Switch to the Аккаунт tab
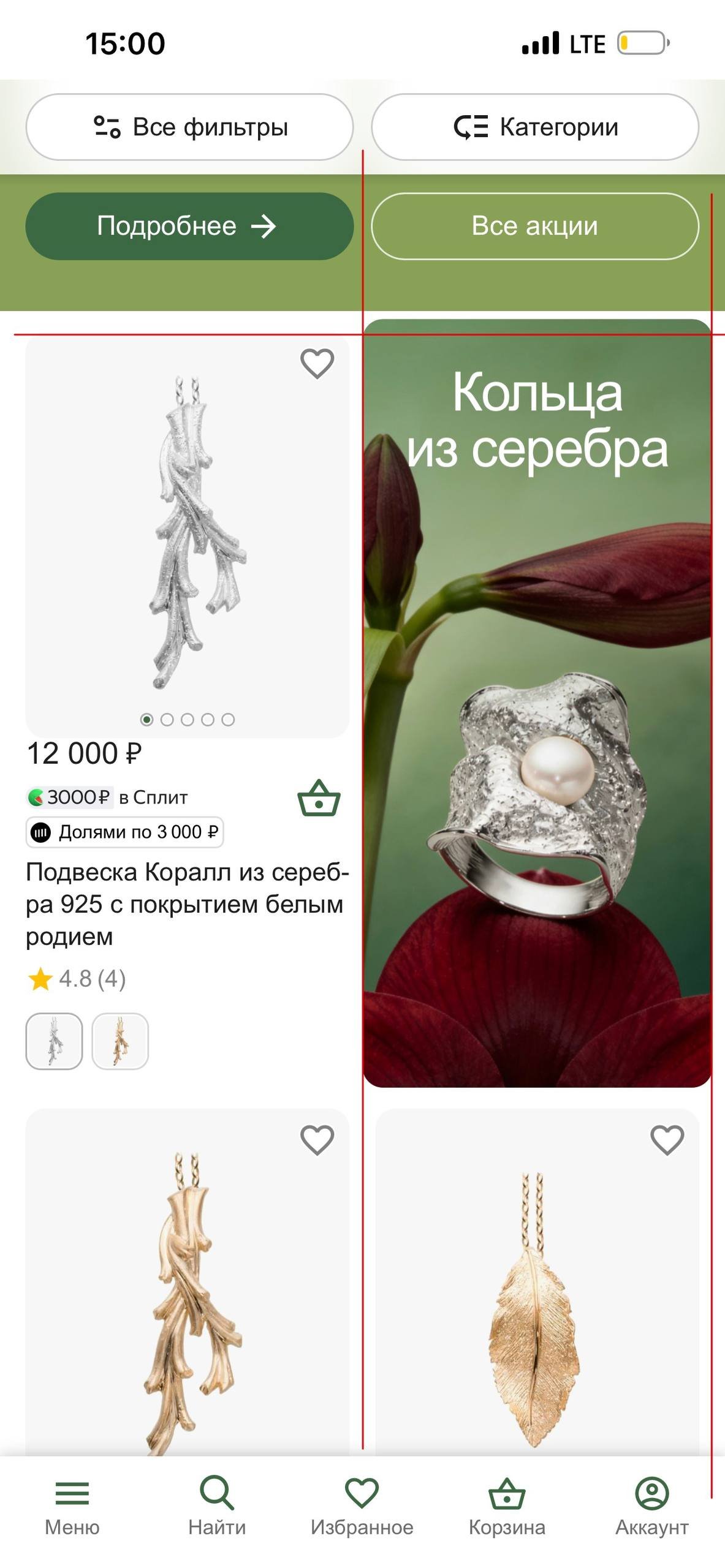Screen dimensions: 725x1568 point(651,1507)
